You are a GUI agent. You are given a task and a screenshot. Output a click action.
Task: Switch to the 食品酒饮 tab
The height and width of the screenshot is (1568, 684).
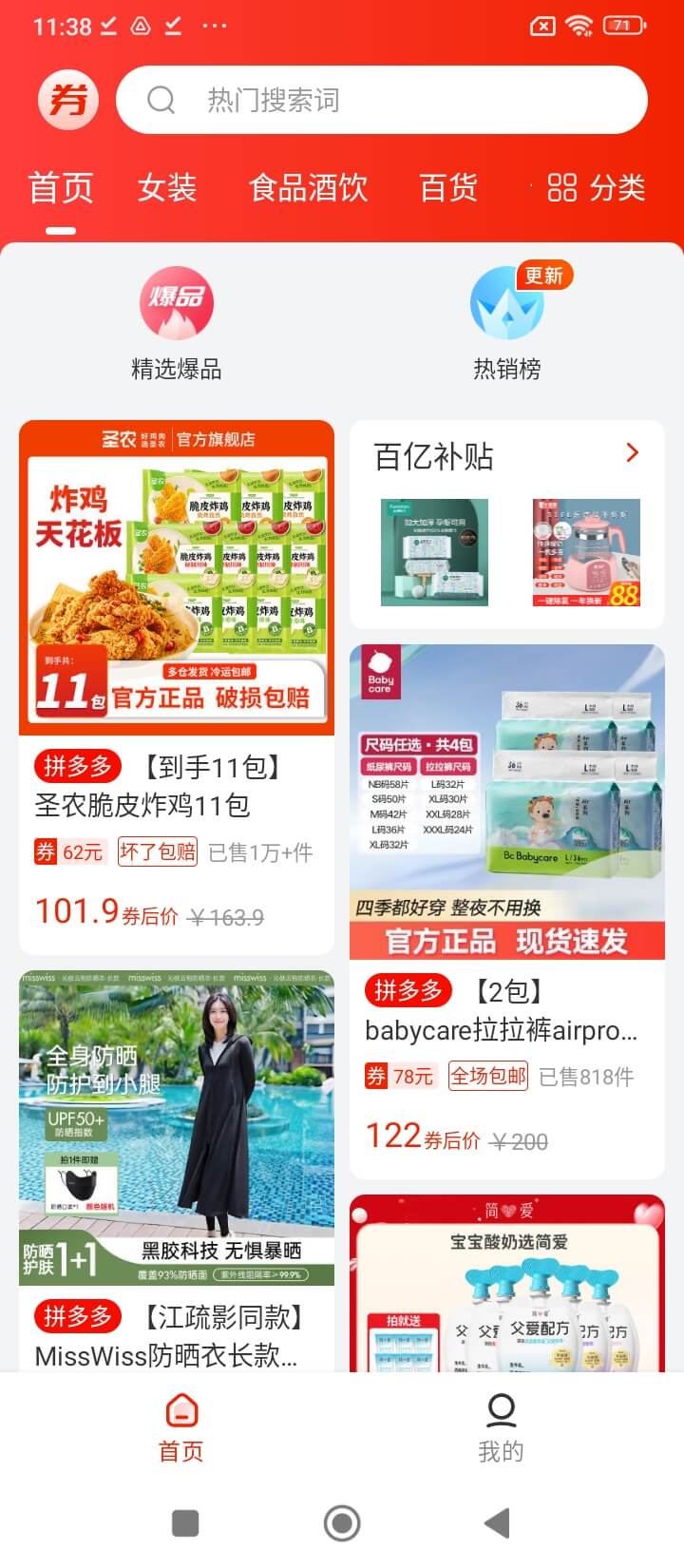(308, 187)
